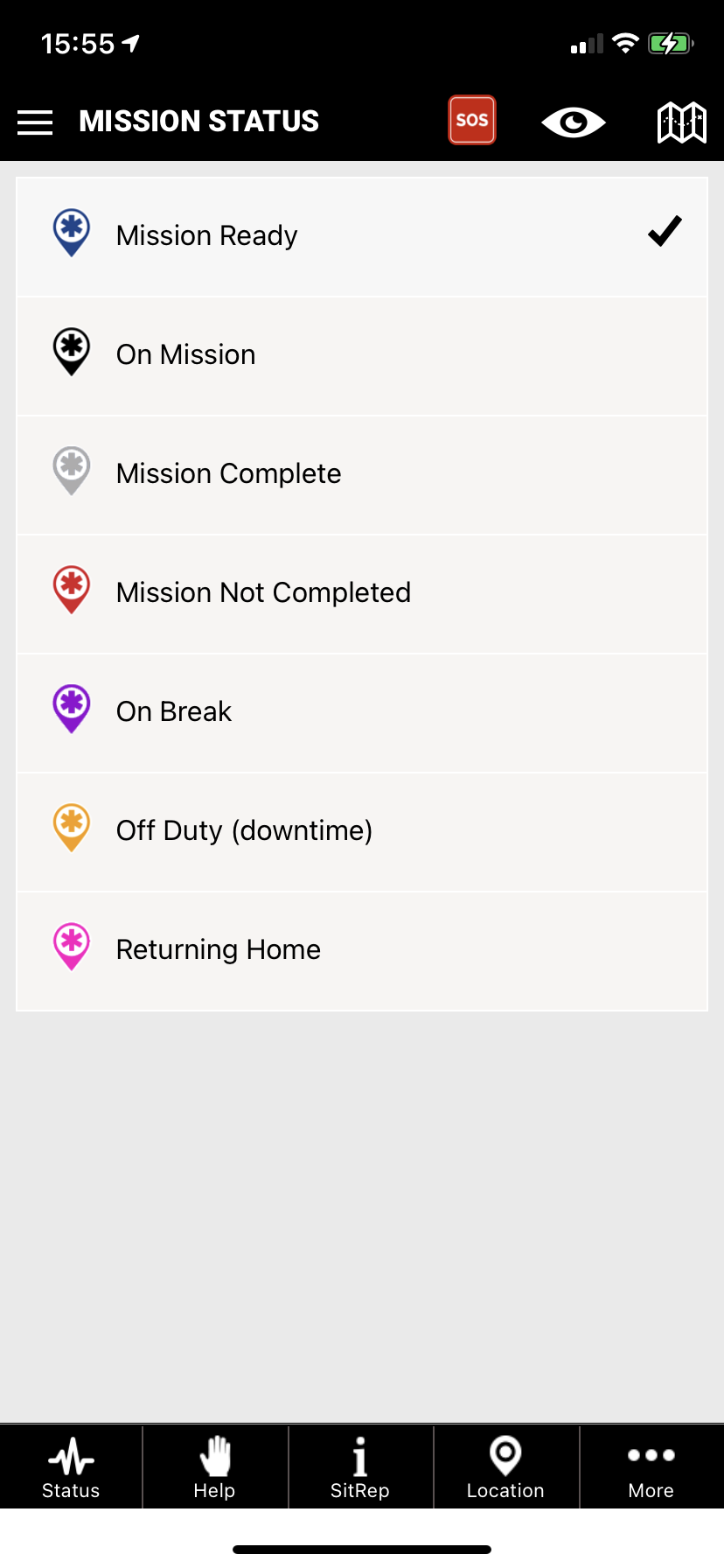
Task: Go to the SitRep tab
Action: coord(360,1467)
